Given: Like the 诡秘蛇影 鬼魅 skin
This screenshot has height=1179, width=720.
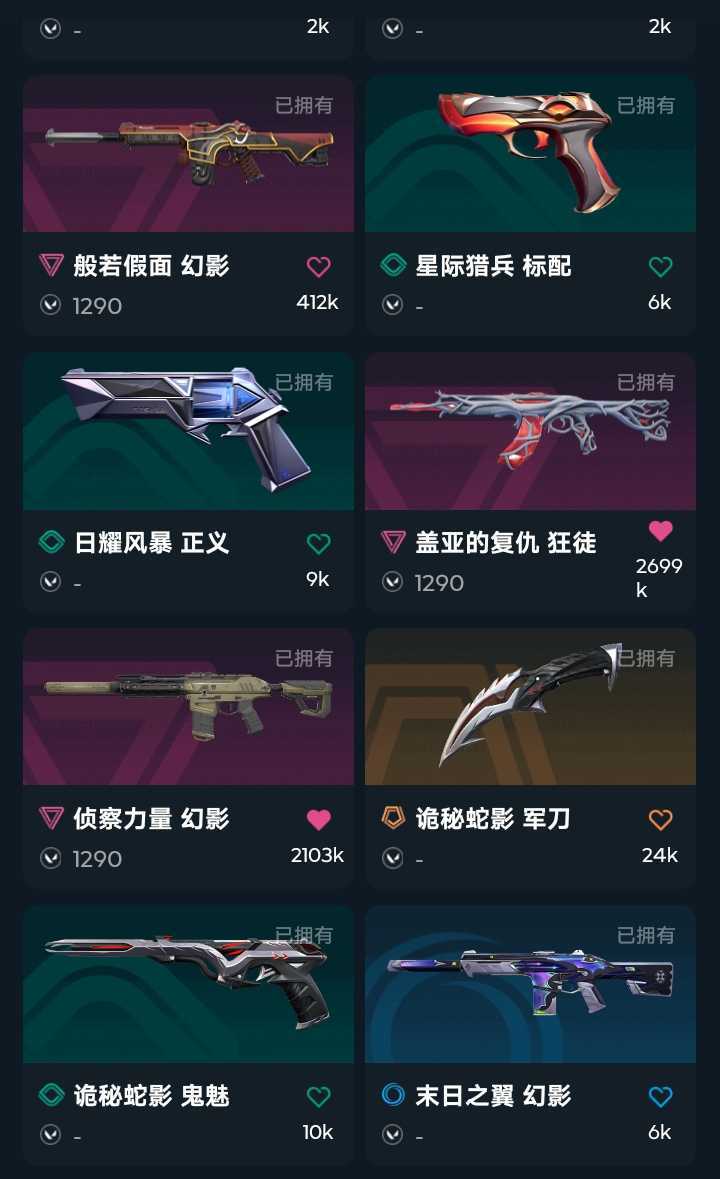Looking at the screenshot, I should click(x=318, y=1097).
